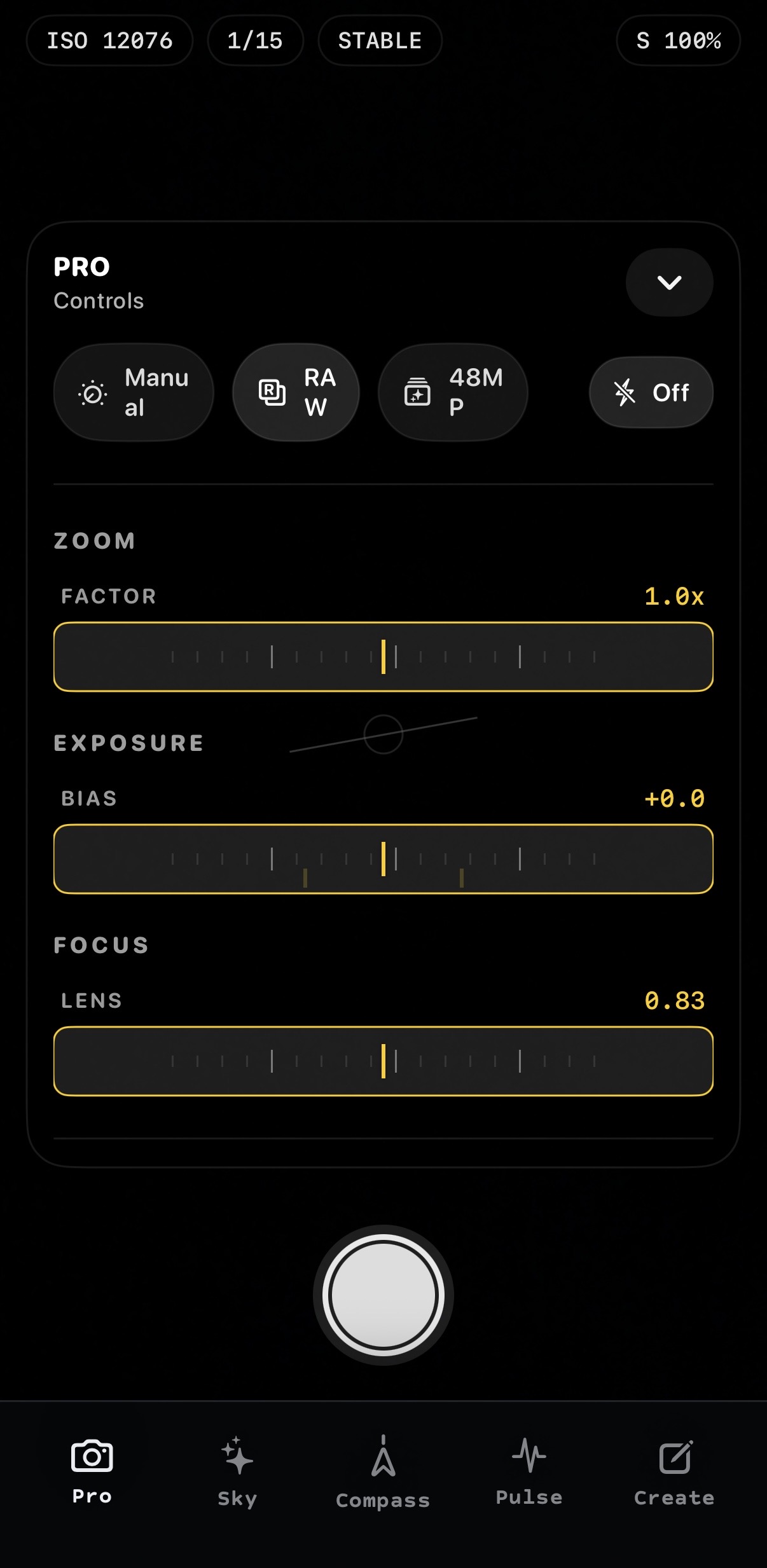The image size is (767, 1568).
Task: Tap the zoom Factor slider
Action: pyautogui.click(x=383, y=657)
